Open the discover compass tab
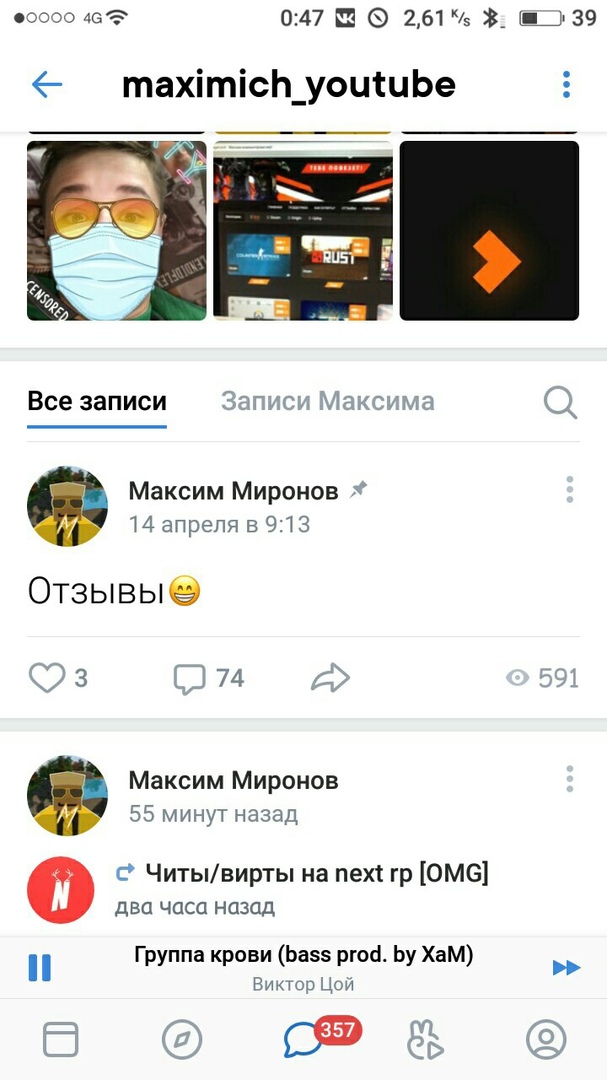 (x=182, y=1040)
